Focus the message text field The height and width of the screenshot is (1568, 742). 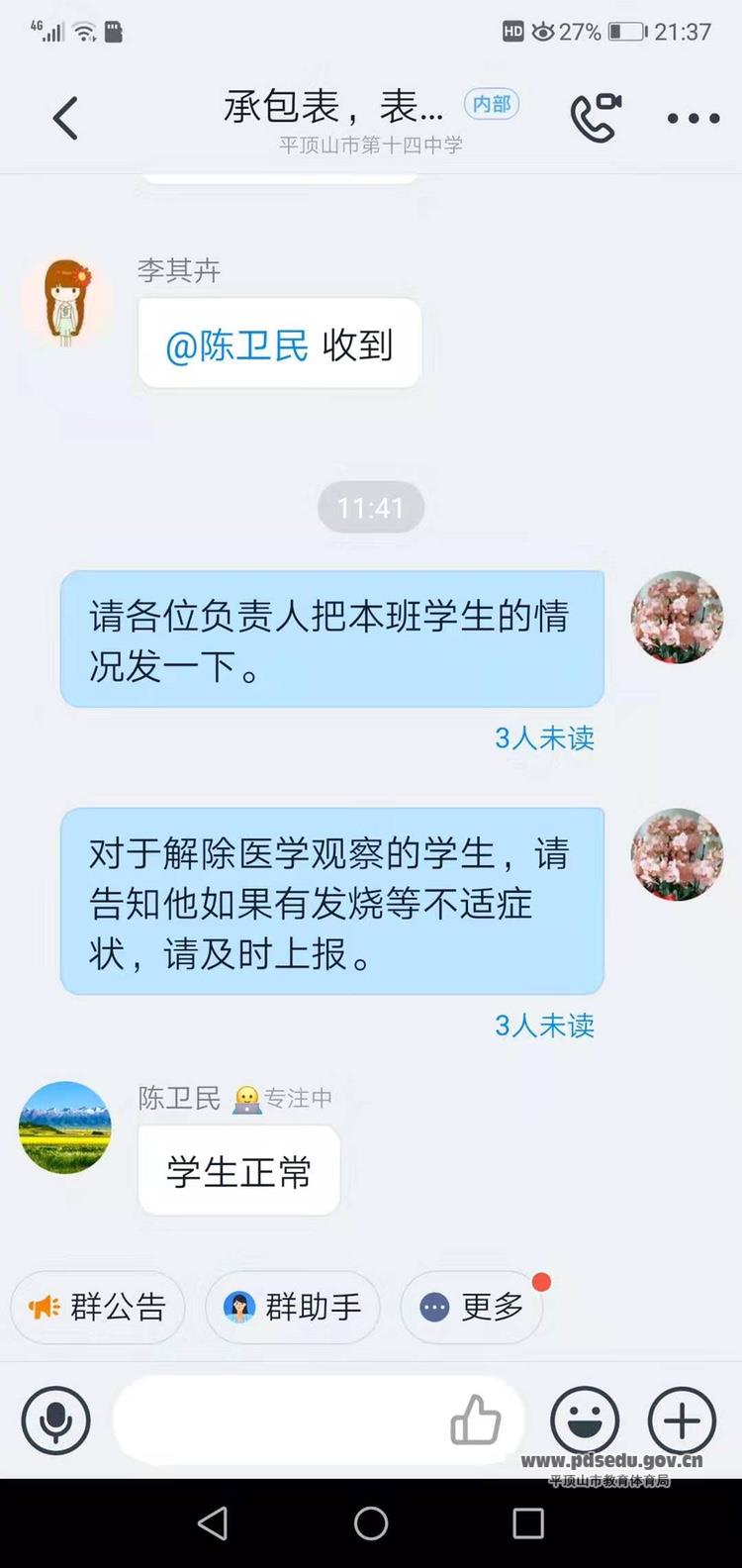point(277,1421)
